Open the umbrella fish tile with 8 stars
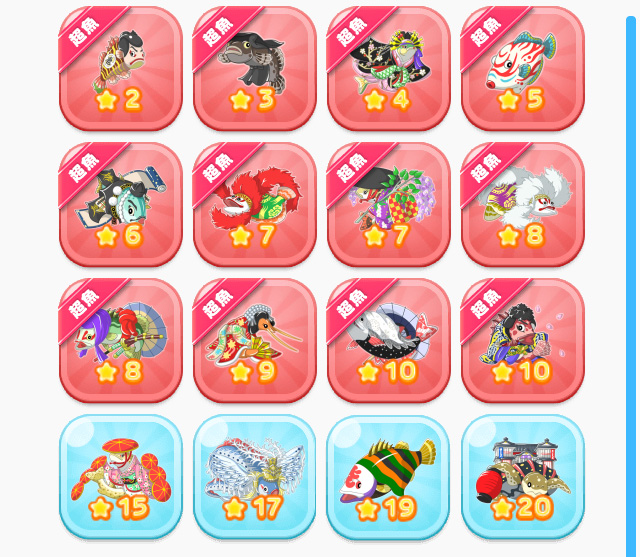The image size is (640, 557). tap(120, 339)
